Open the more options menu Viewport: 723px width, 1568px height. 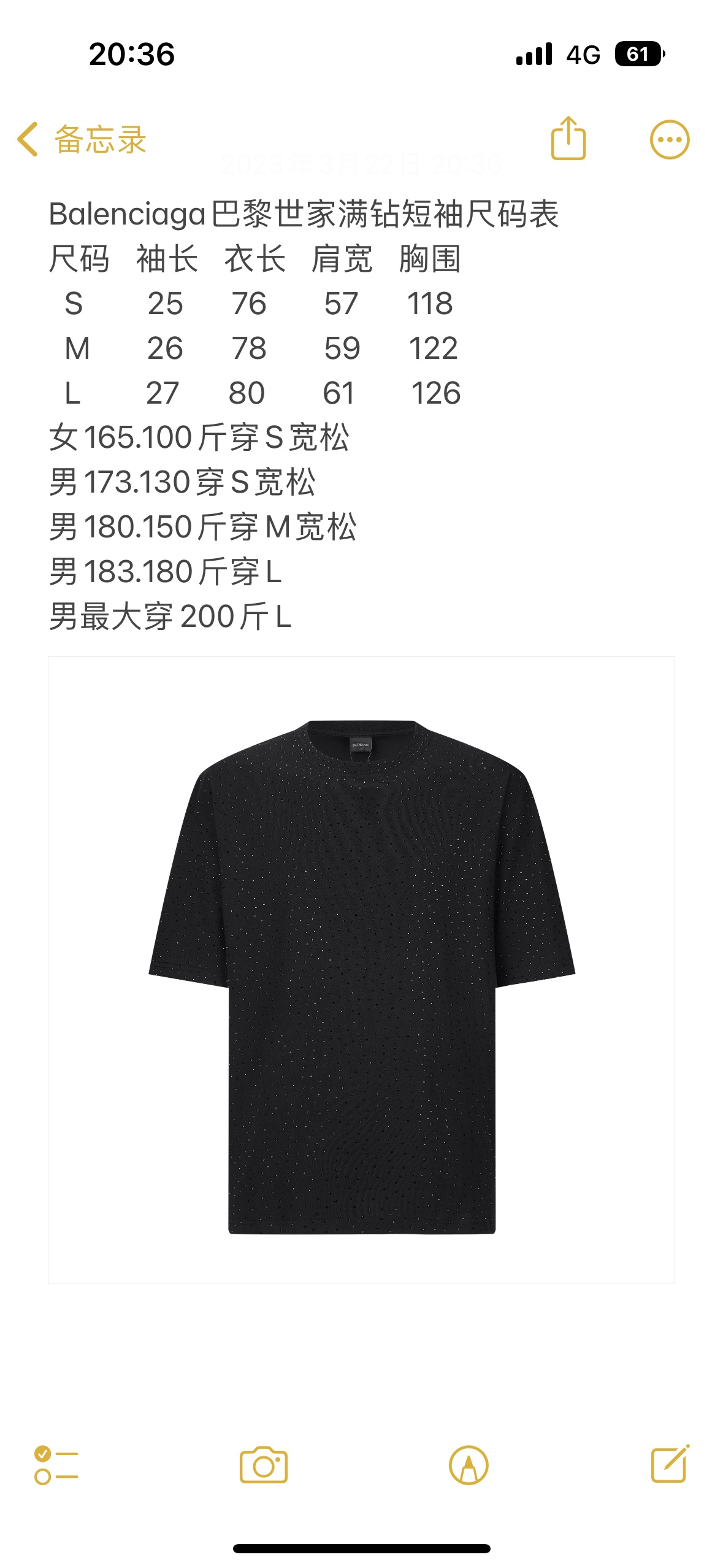pyautogui.click(x=669, y=140)
